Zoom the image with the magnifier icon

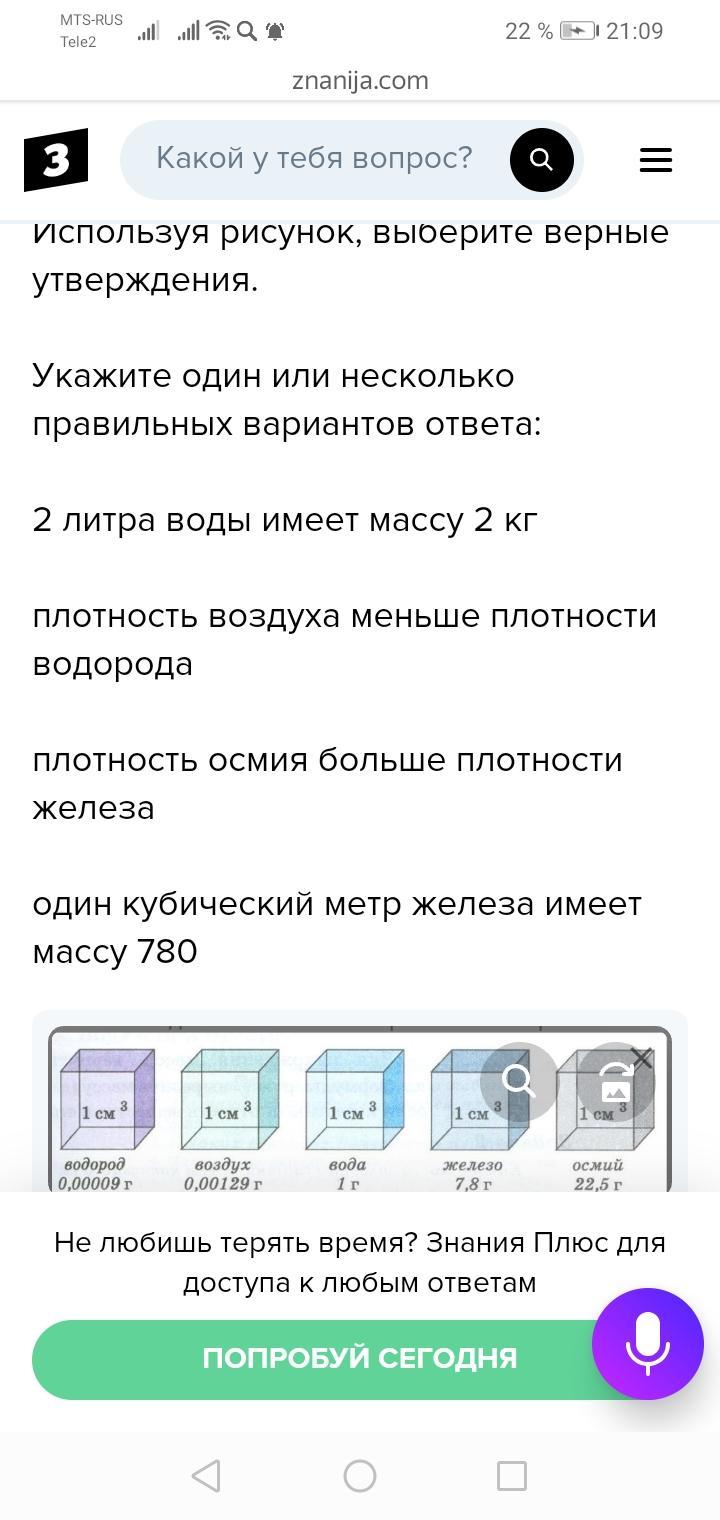click(x=518, y=1081)
